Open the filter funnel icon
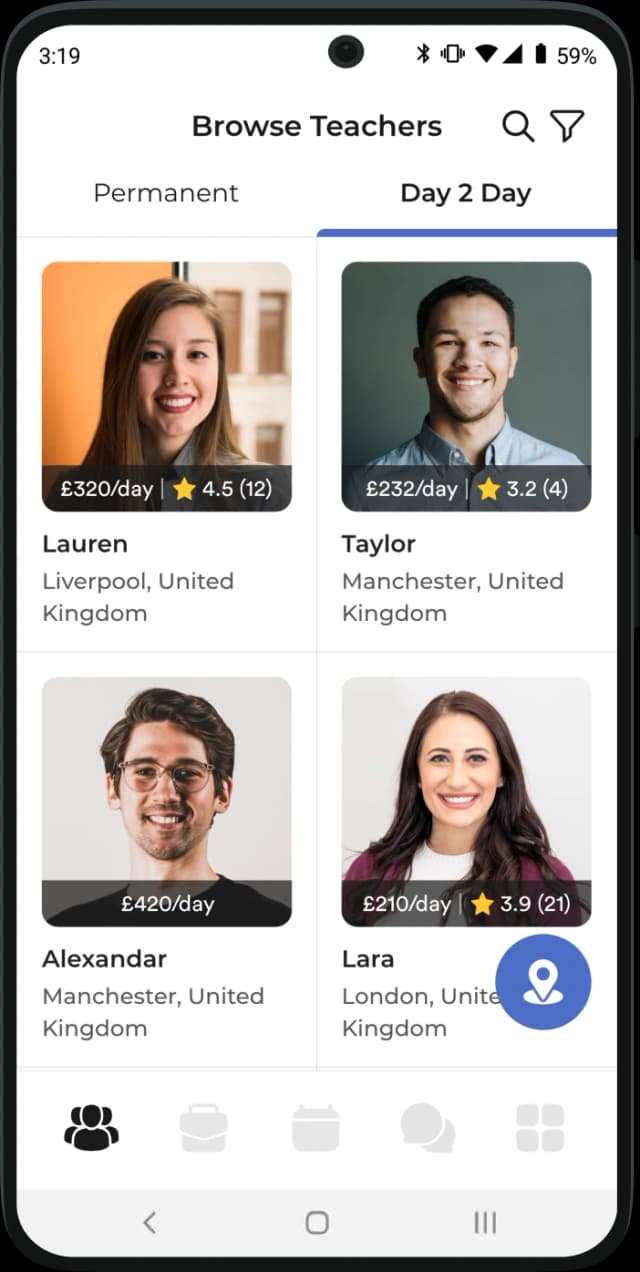The image size is (640, 1272). click(567, 127)
